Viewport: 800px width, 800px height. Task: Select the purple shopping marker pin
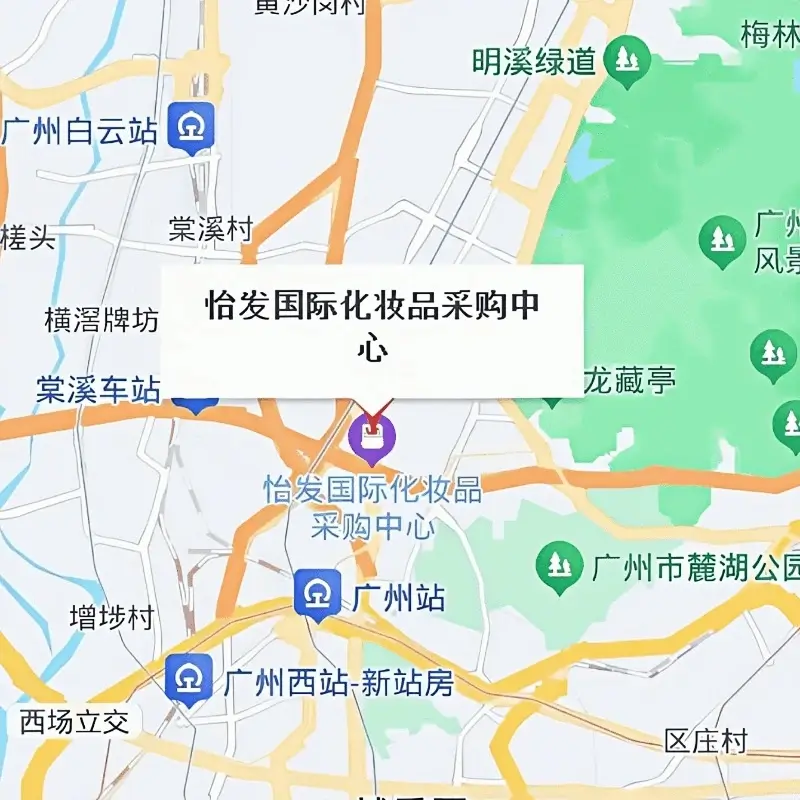point(372,439)
